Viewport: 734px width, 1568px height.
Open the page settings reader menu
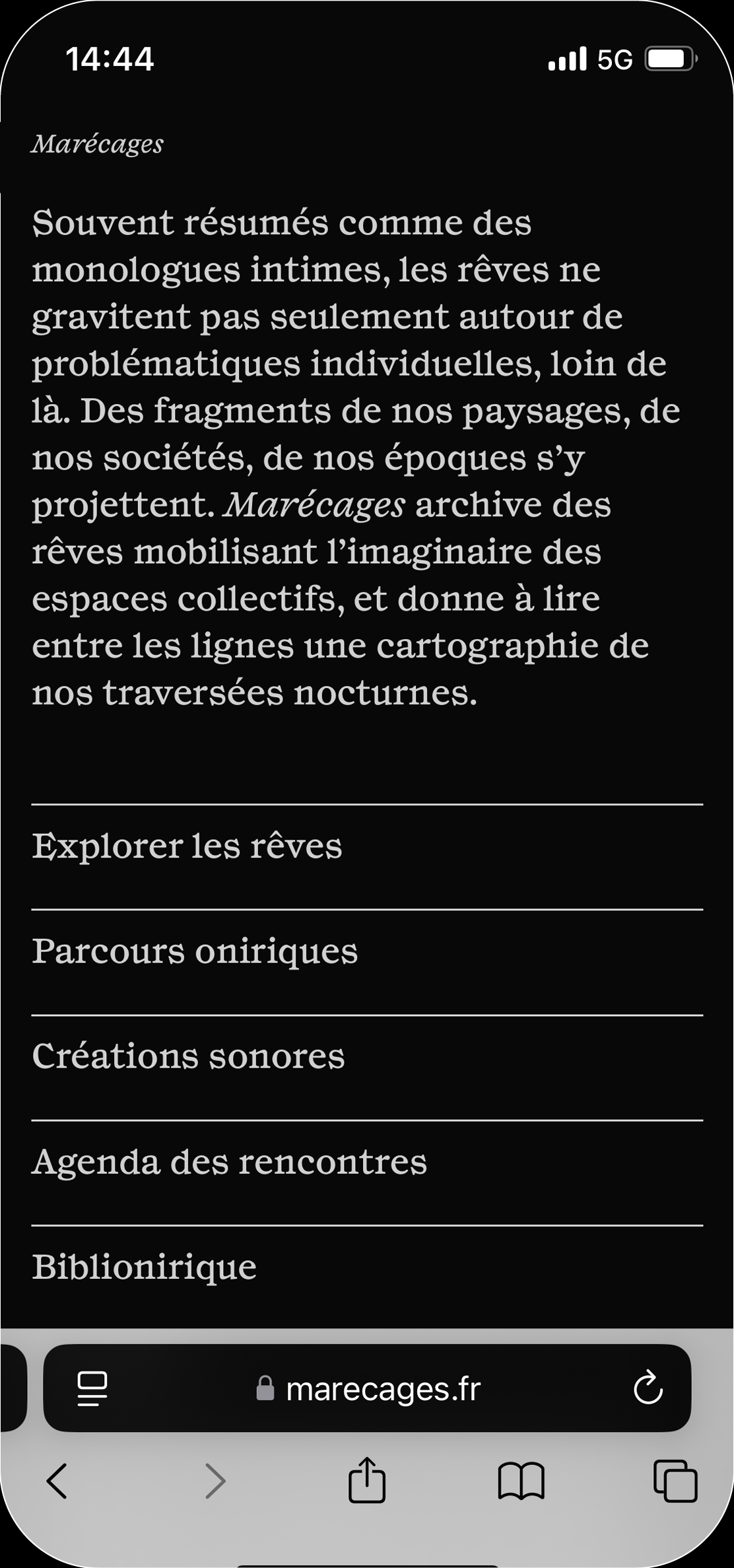coord(92,1388)
